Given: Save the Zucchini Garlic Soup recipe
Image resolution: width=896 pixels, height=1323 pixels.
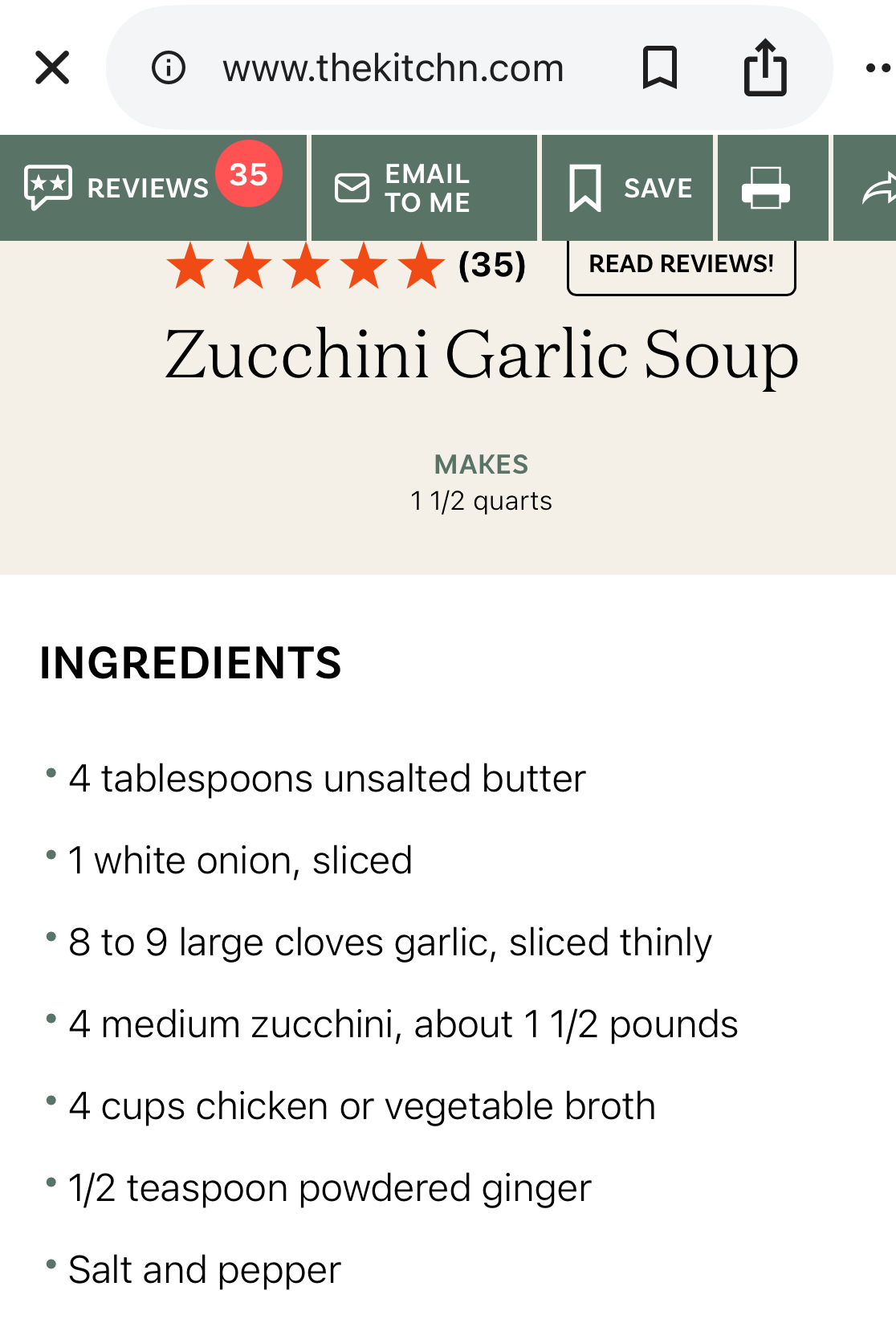Looking at the screenshot, I should 629,188.
